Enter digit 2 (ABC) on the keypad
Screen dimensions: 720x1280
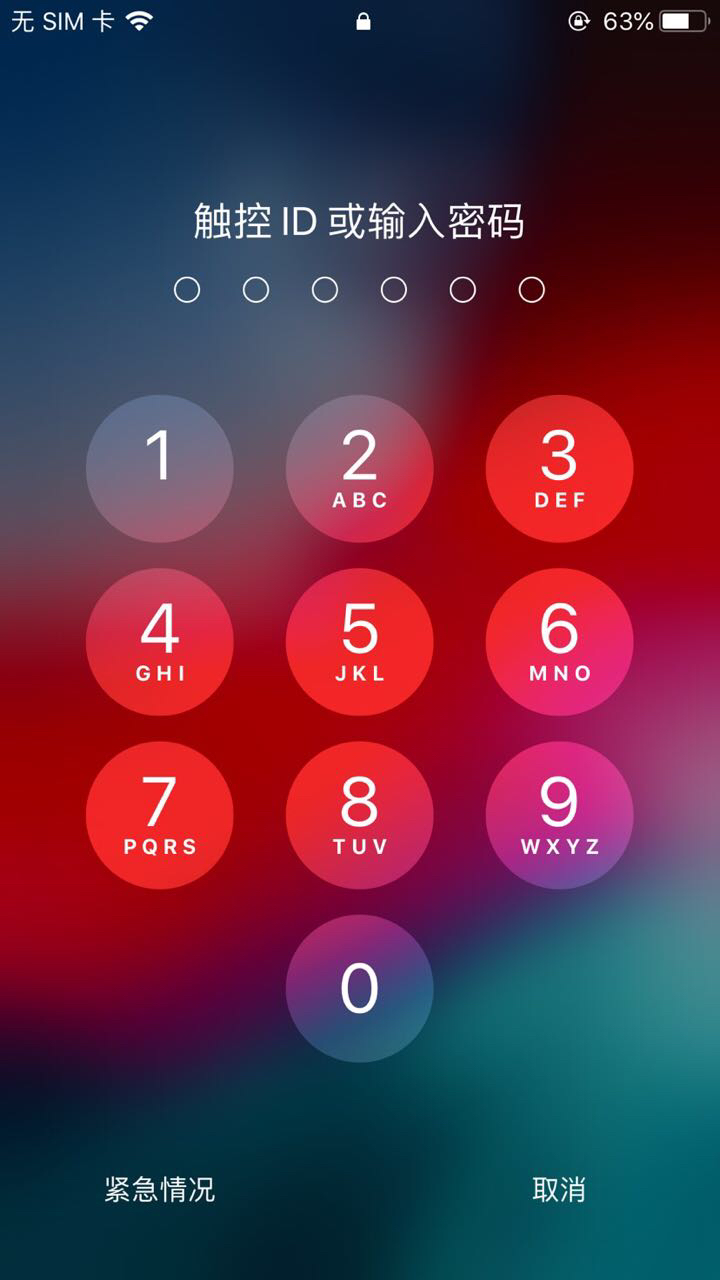tap(360, 468)
